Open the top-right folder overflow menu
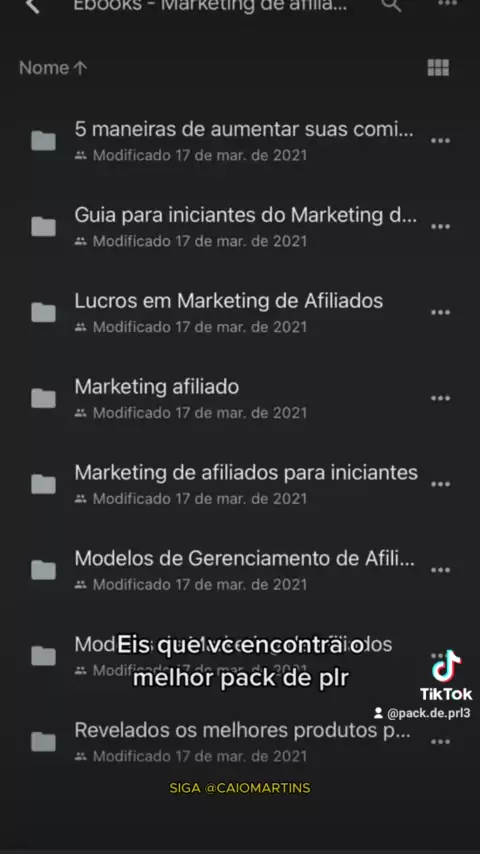The image size is (480, 854). [447, 3]
